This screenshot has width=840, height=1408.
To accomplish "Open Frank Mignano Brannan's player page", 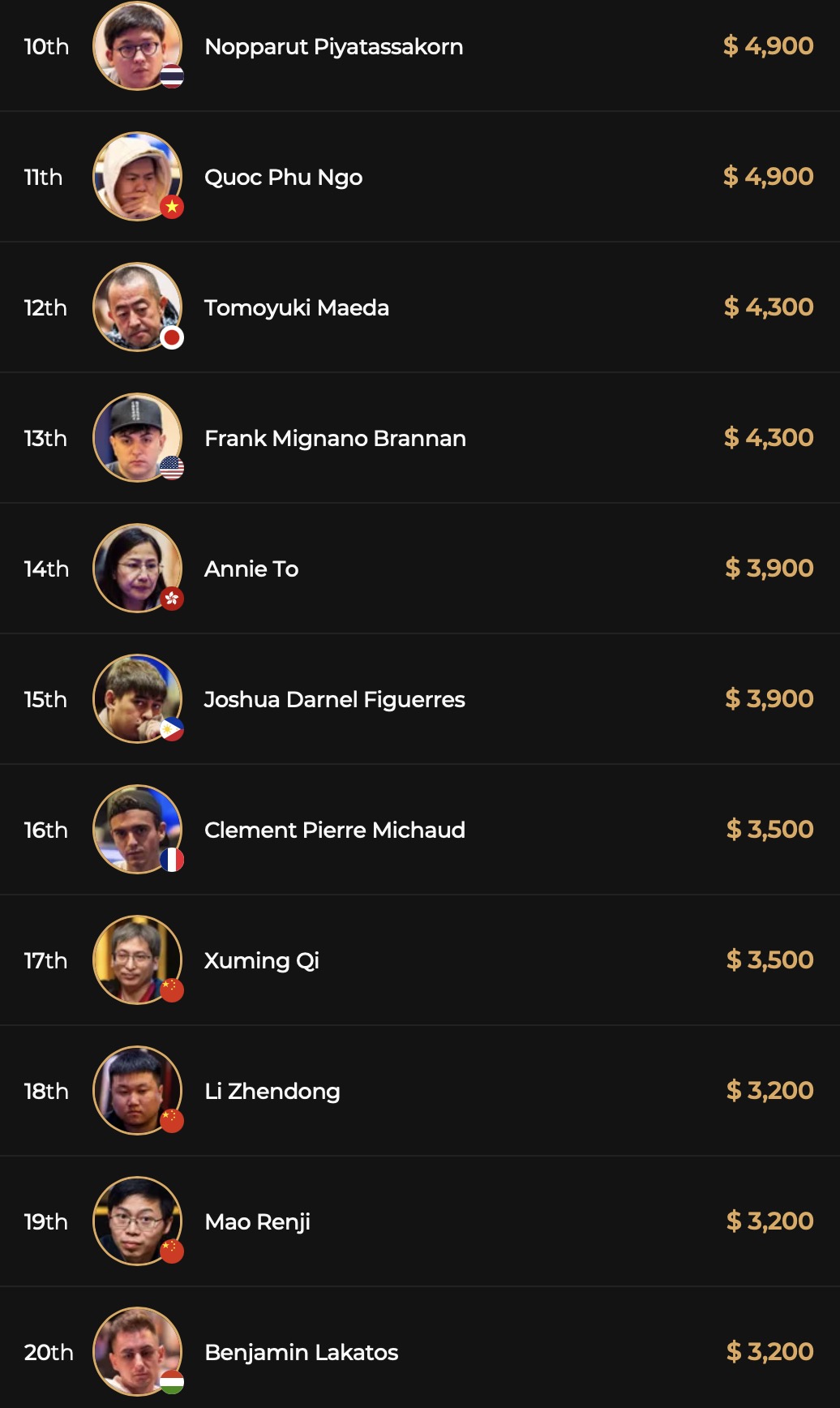I will coord(335,439).
